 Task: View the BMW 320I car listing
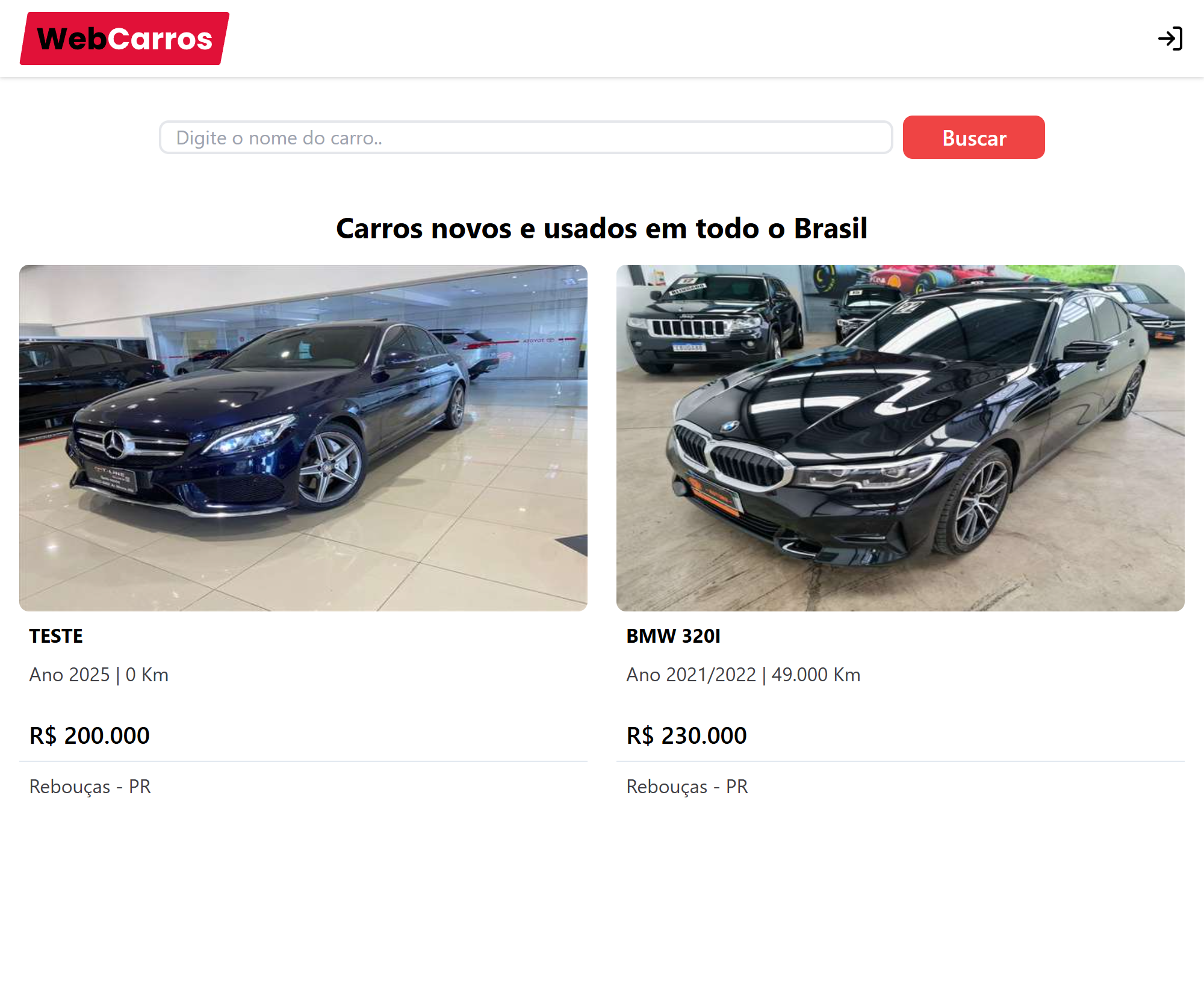(x=900, y=438)
